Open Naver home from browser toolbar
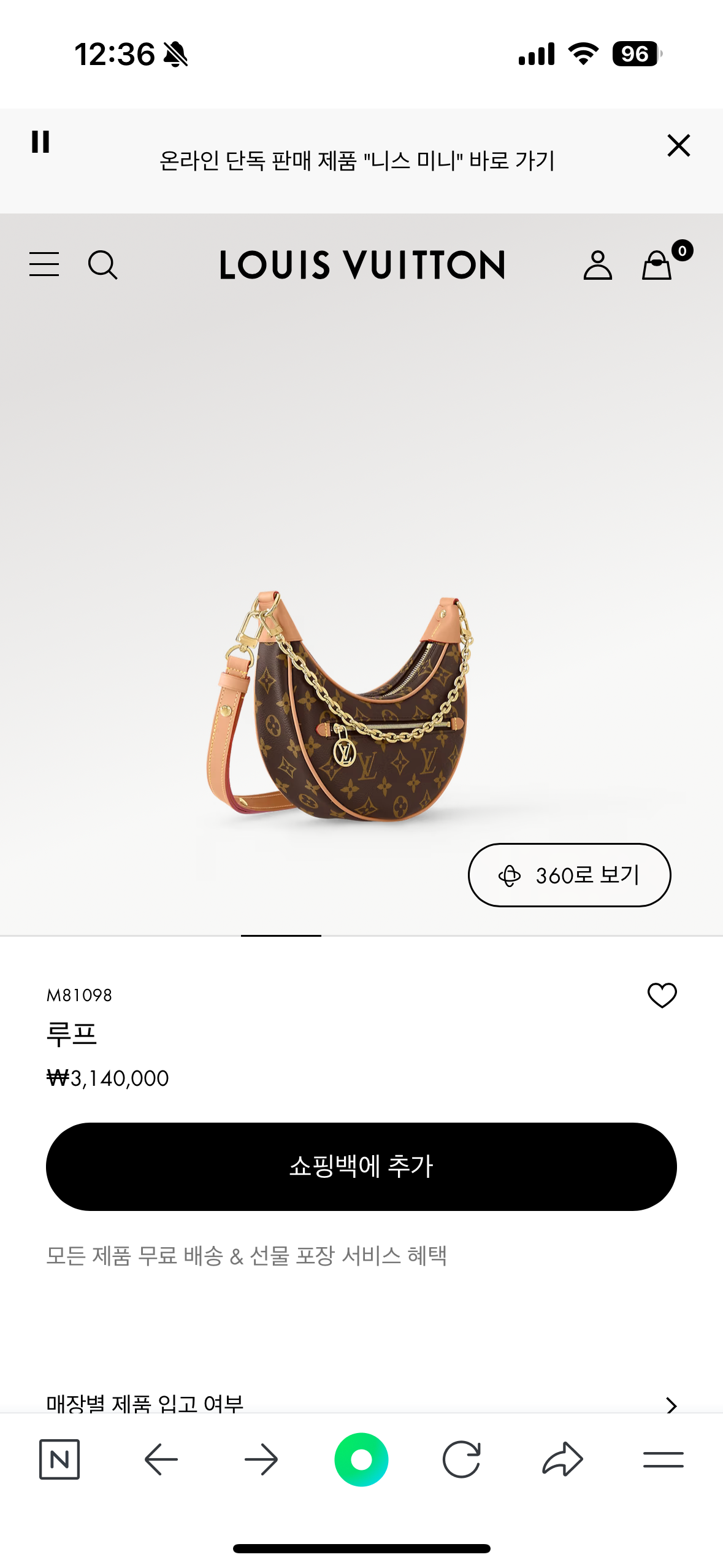 pyautogui.click(x=59, y=1459)
